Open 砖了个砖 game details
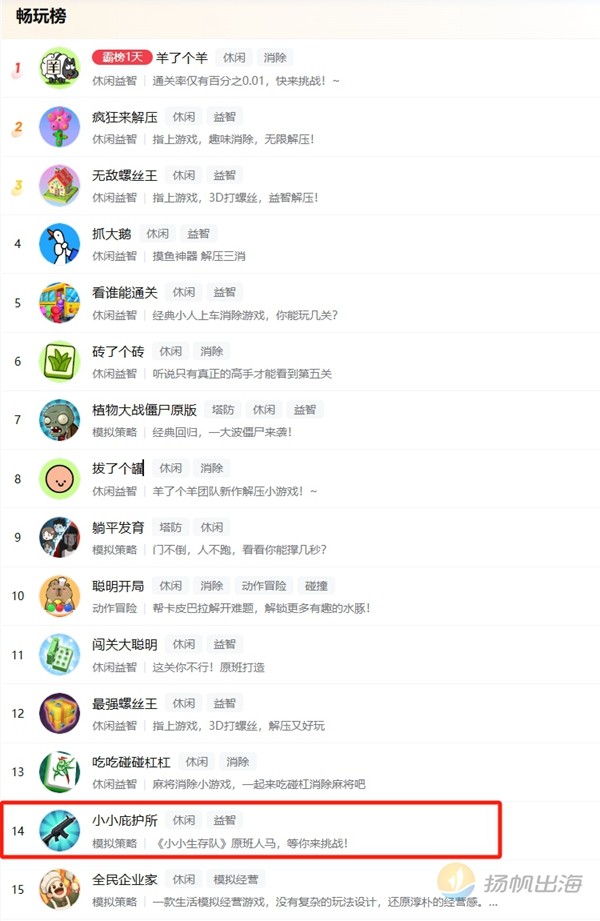 click(118, 351)
